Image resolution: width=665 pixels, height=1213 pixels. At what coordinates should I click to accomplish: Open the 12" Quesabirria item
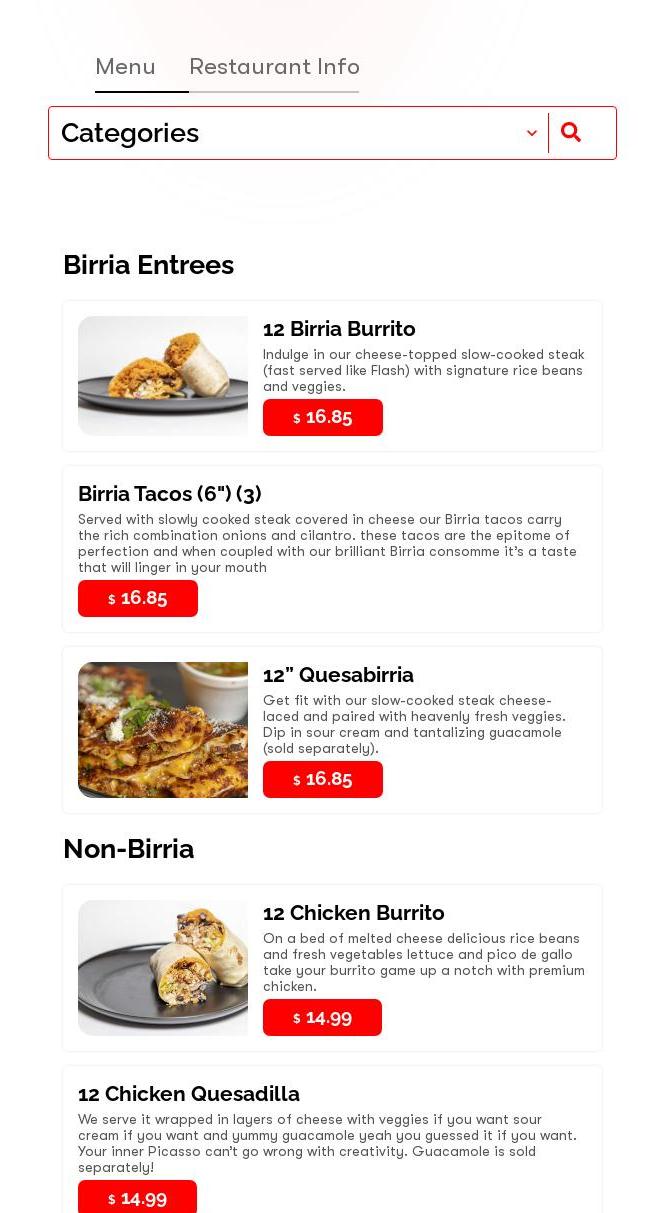click(x=338, y=675)
